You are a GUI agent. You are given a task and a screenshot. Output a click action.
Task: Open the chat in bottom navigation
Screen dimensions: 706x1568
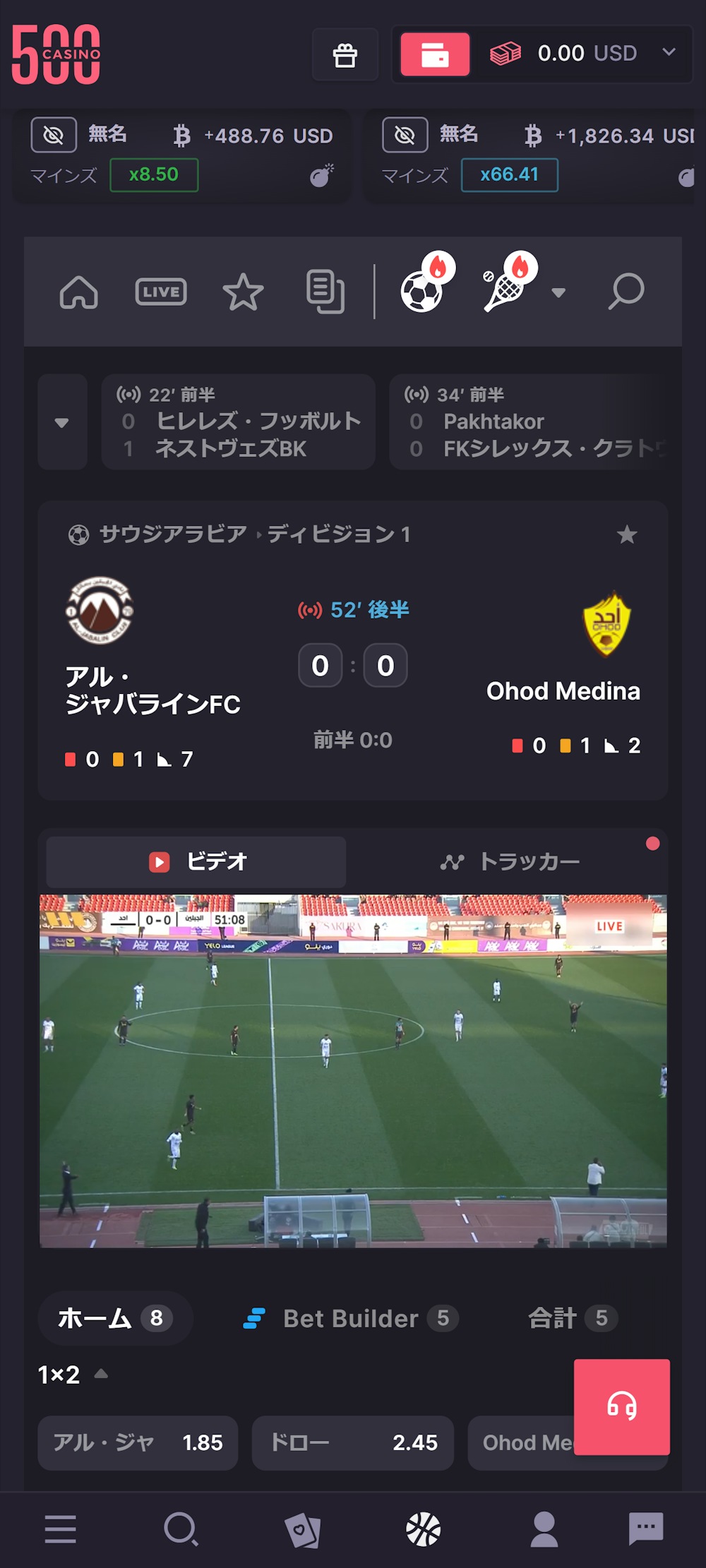[x=645, y=1529]
